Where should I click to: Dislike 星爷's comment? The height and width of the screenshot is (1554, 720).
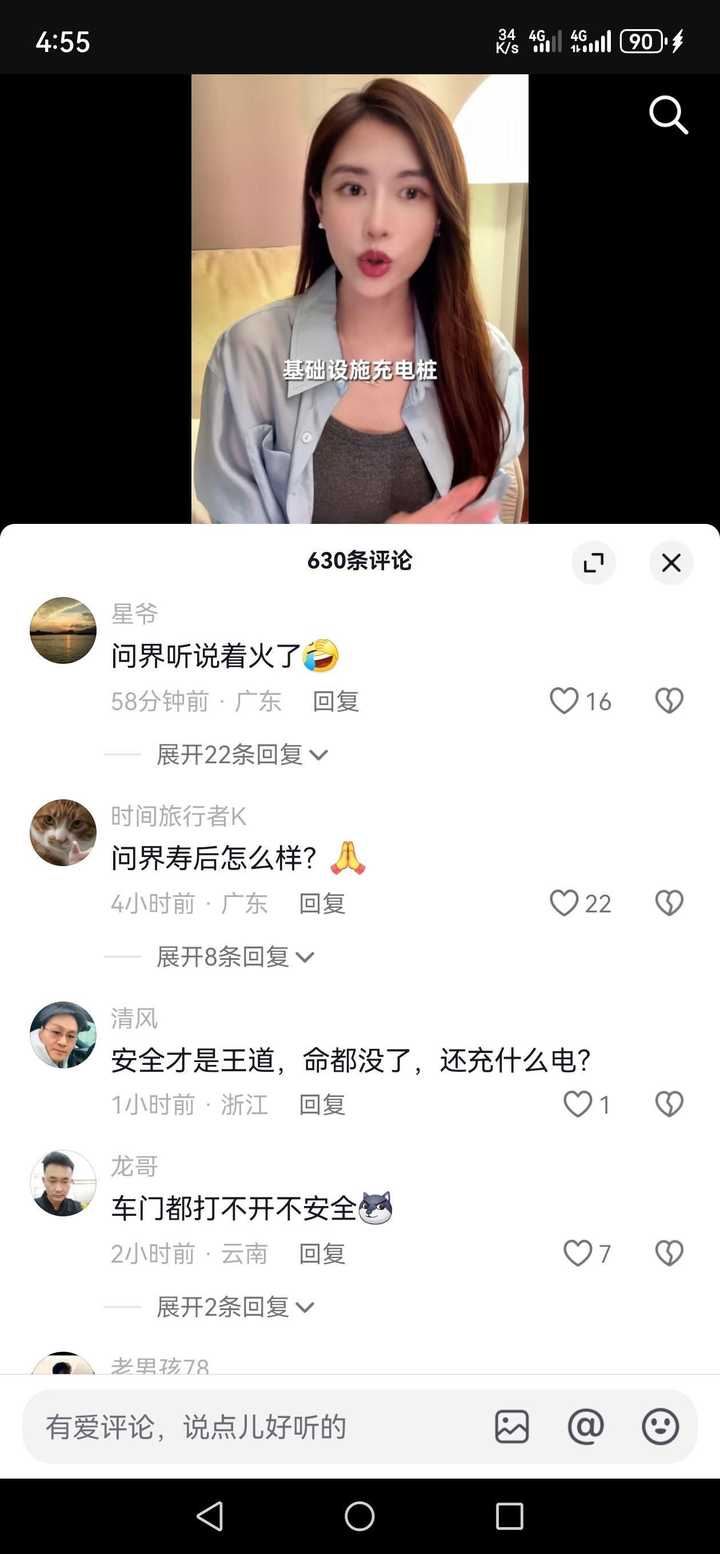669,701
